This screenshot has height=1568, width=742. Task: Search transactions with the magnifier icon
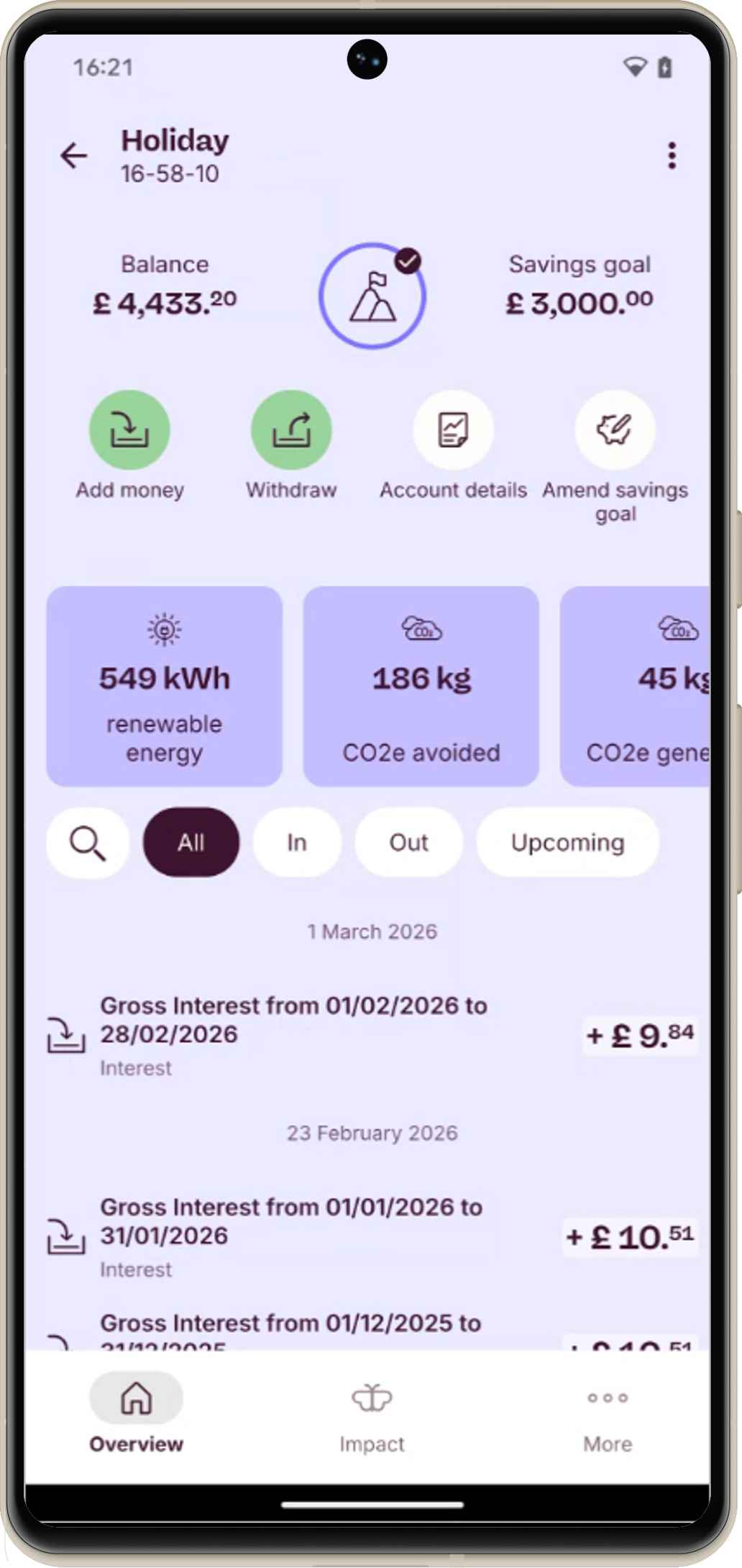pyautogui.click(x=88, y=842)
